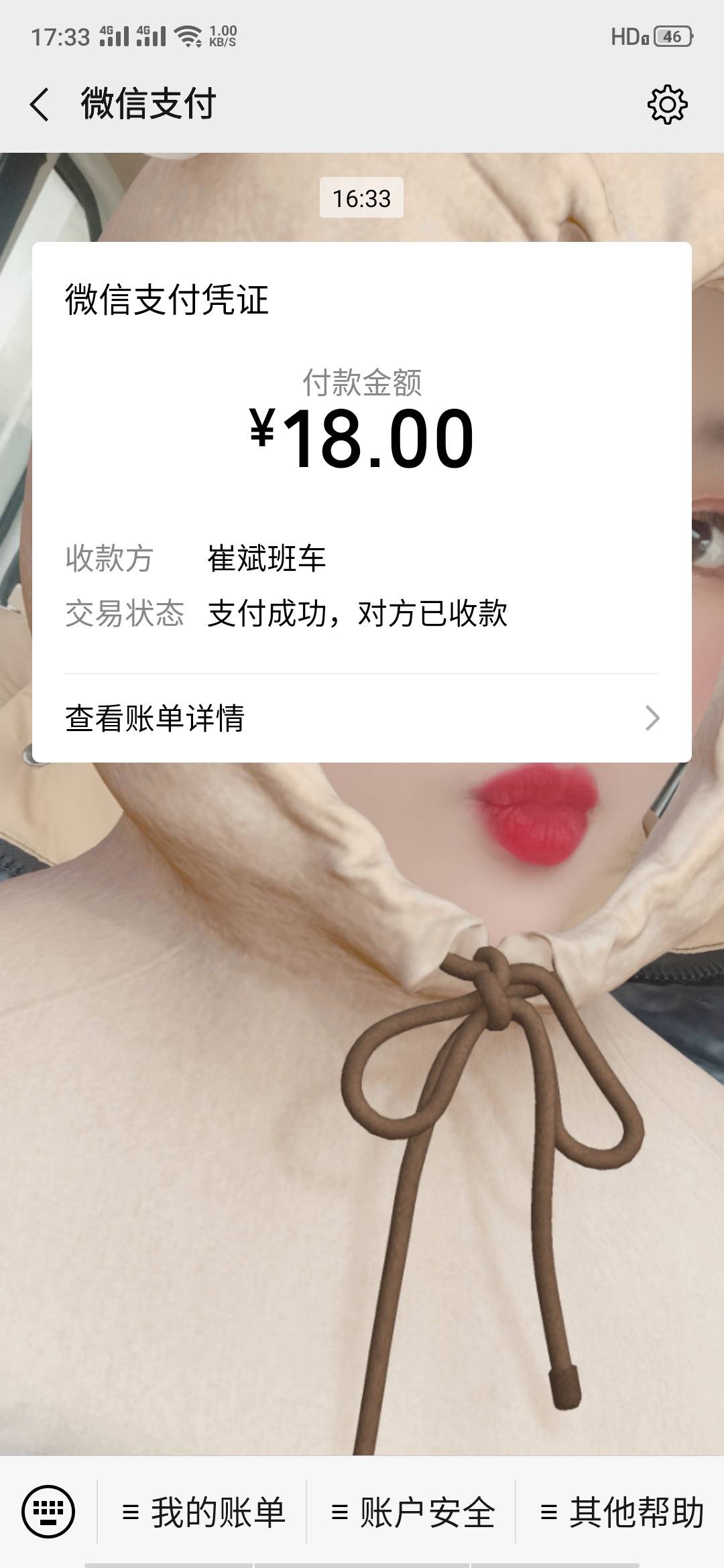
Task: Open the settings gear icon
Action: 667,105
